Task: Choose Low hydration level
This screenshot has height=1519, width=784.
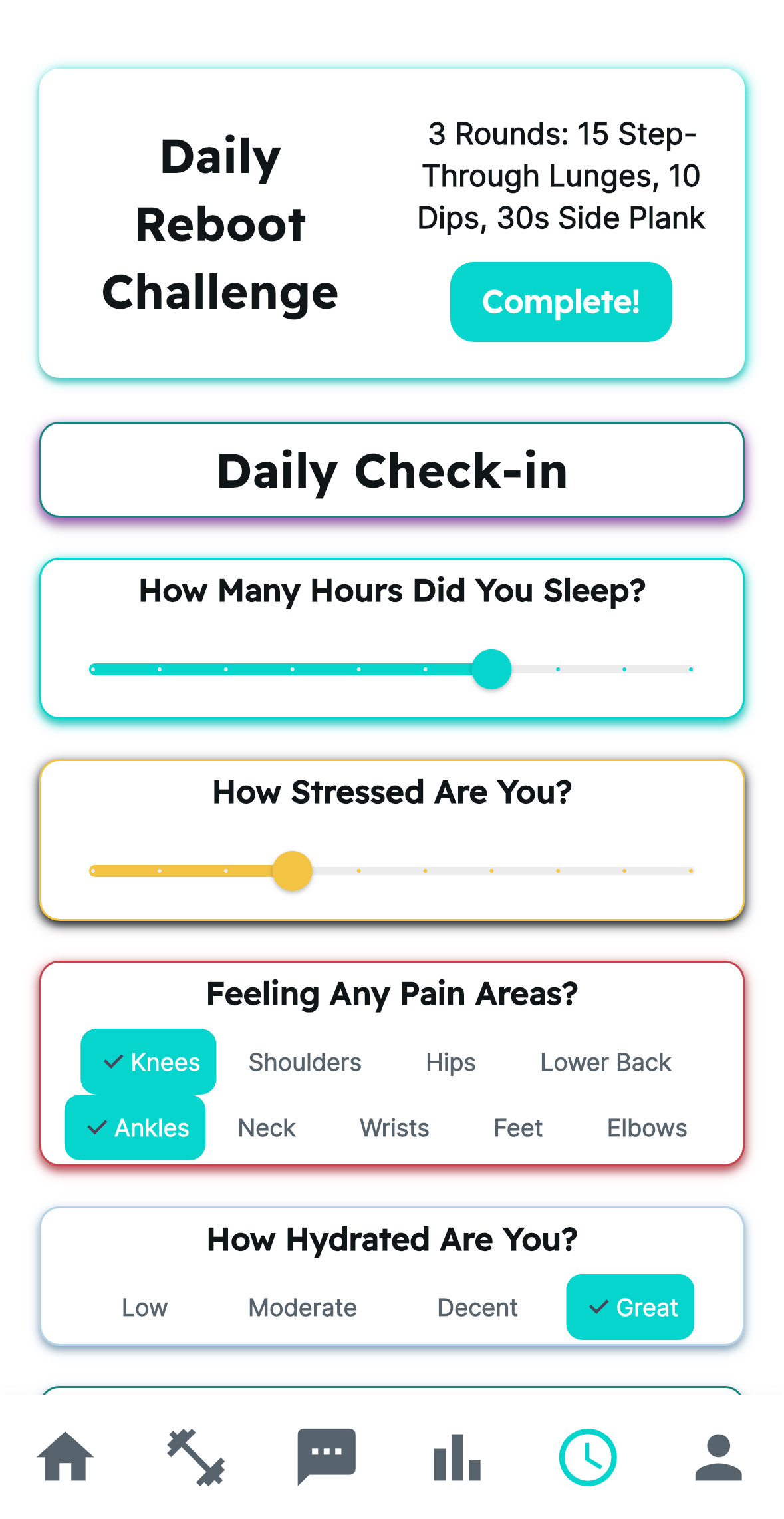Action: click(x=144, y=1308)
